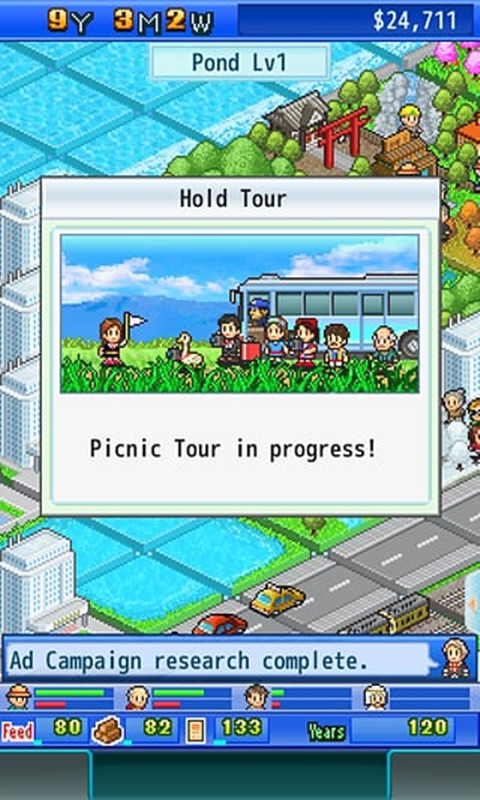Screen dimensions: 480x800
Task: Dismiss the Picnic Tour in progress dialog
Action: pyautogui.click(x=240, y=346)
